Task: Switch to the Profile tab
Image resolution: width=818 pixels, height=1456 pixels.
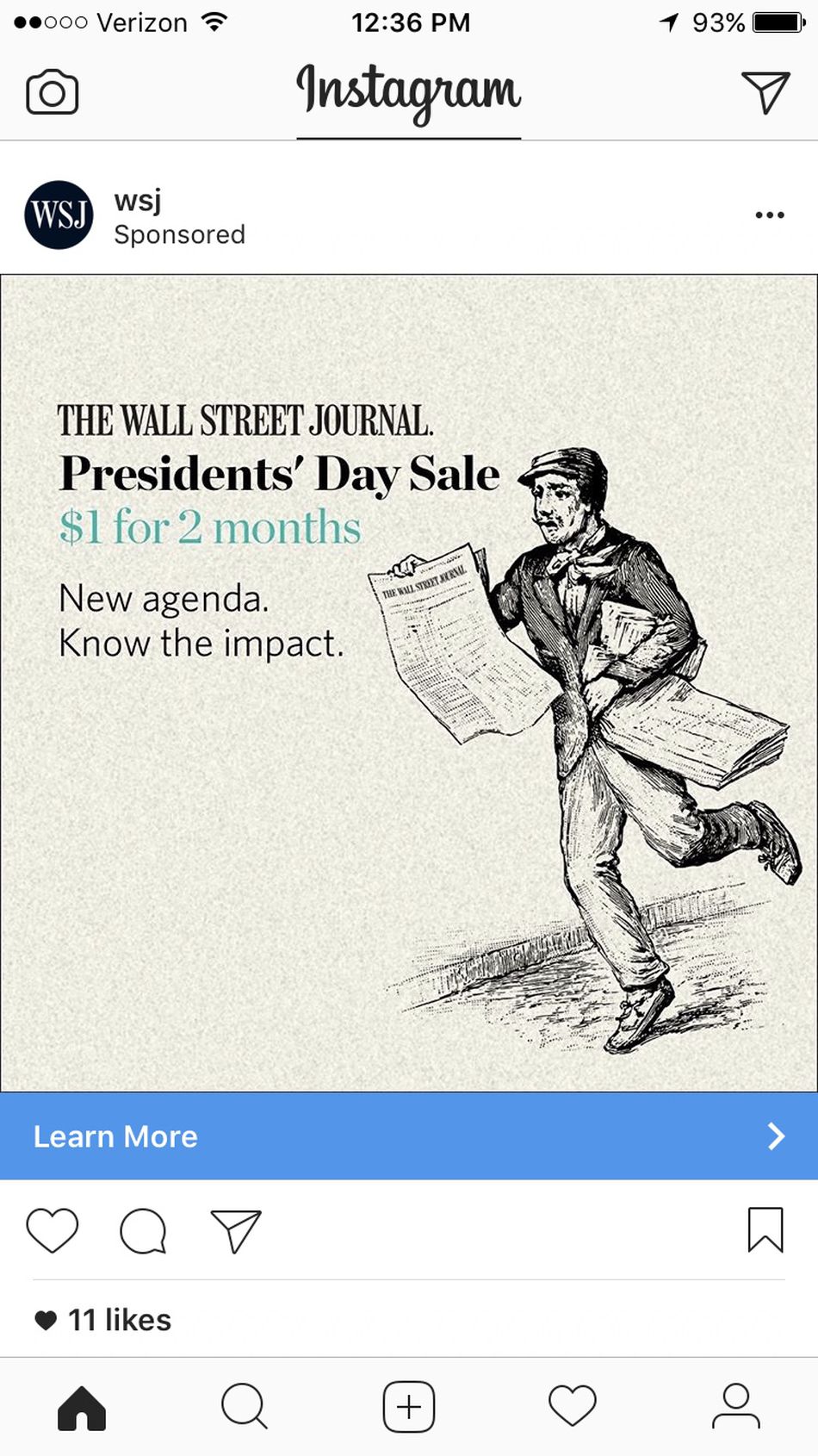Action: click(x=736, y=1407)
